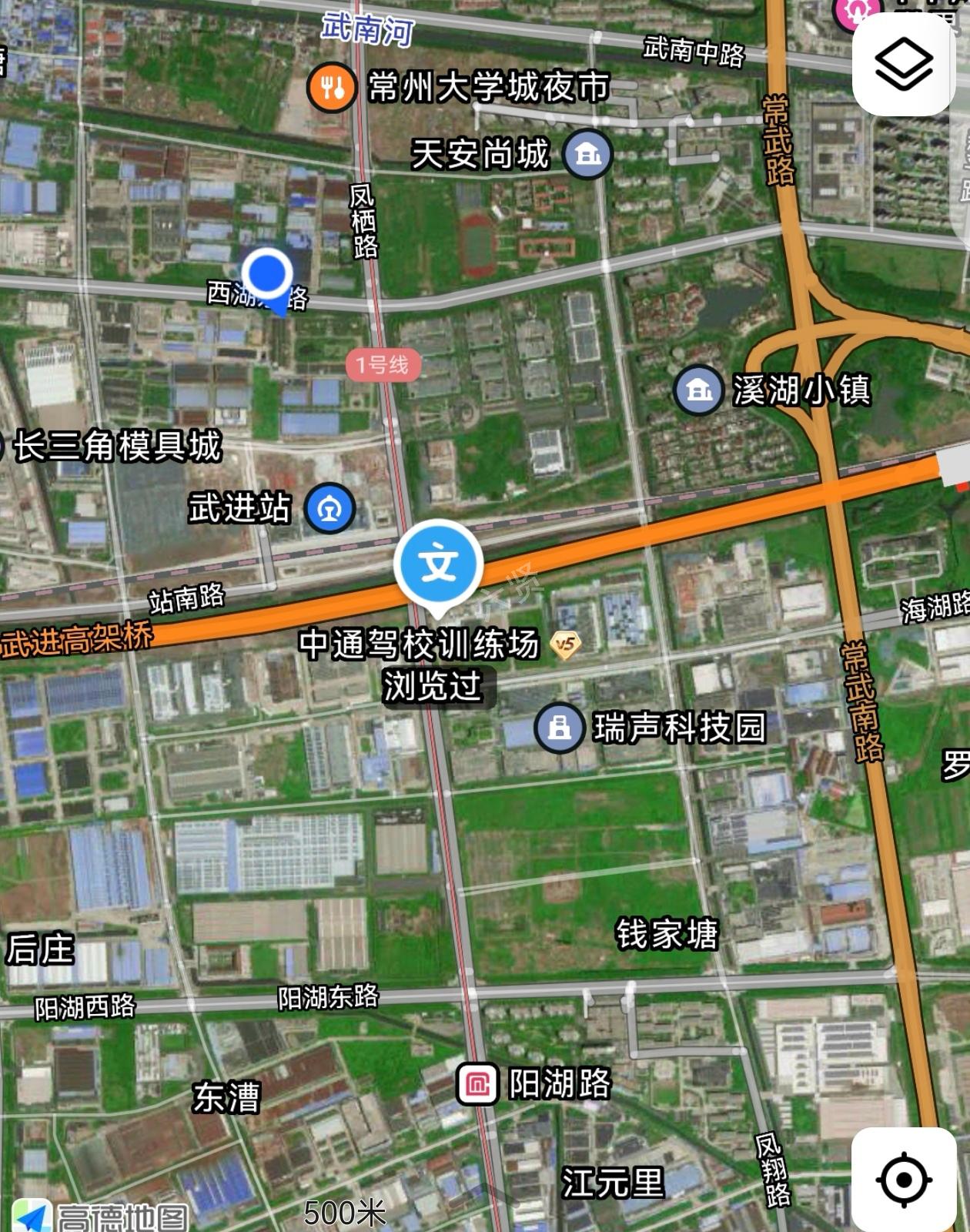Select the 溪湖小镇 residential marker

point(698,390)
